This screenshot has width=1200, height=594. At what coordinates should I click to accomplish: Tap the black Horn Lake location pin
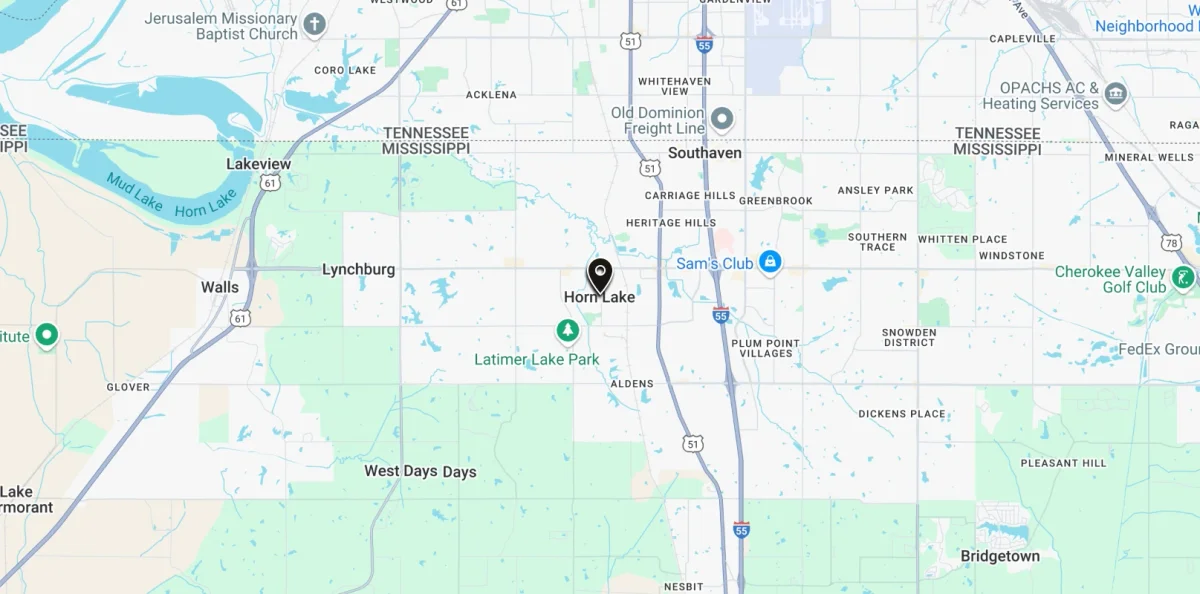pos(599,274)
